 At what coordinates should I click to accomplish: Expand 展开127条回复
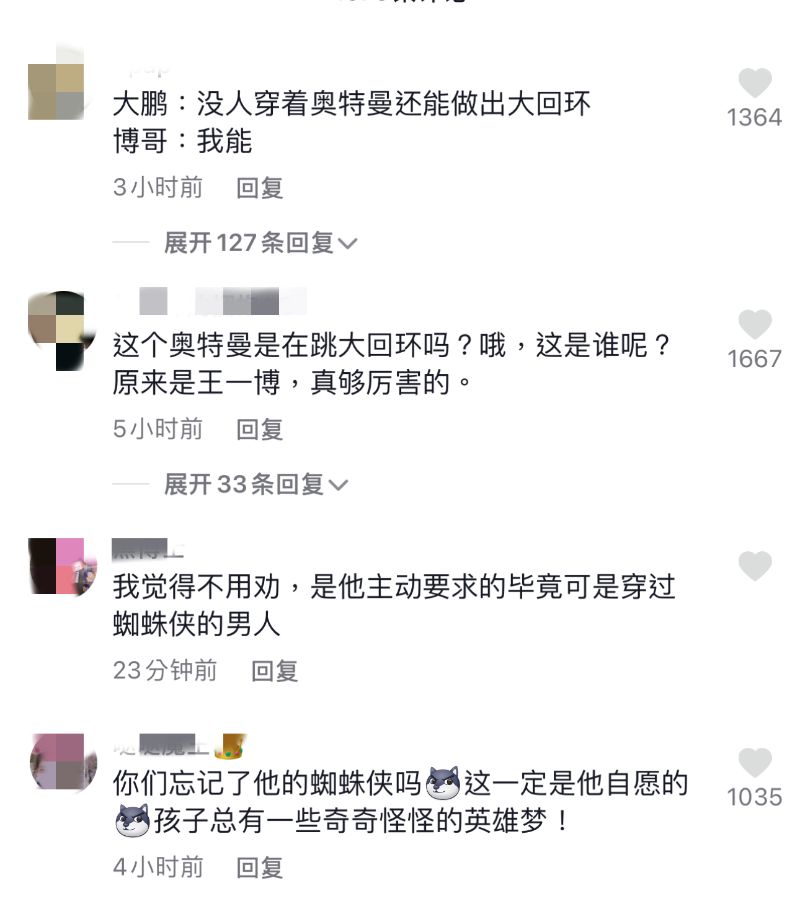260,243
